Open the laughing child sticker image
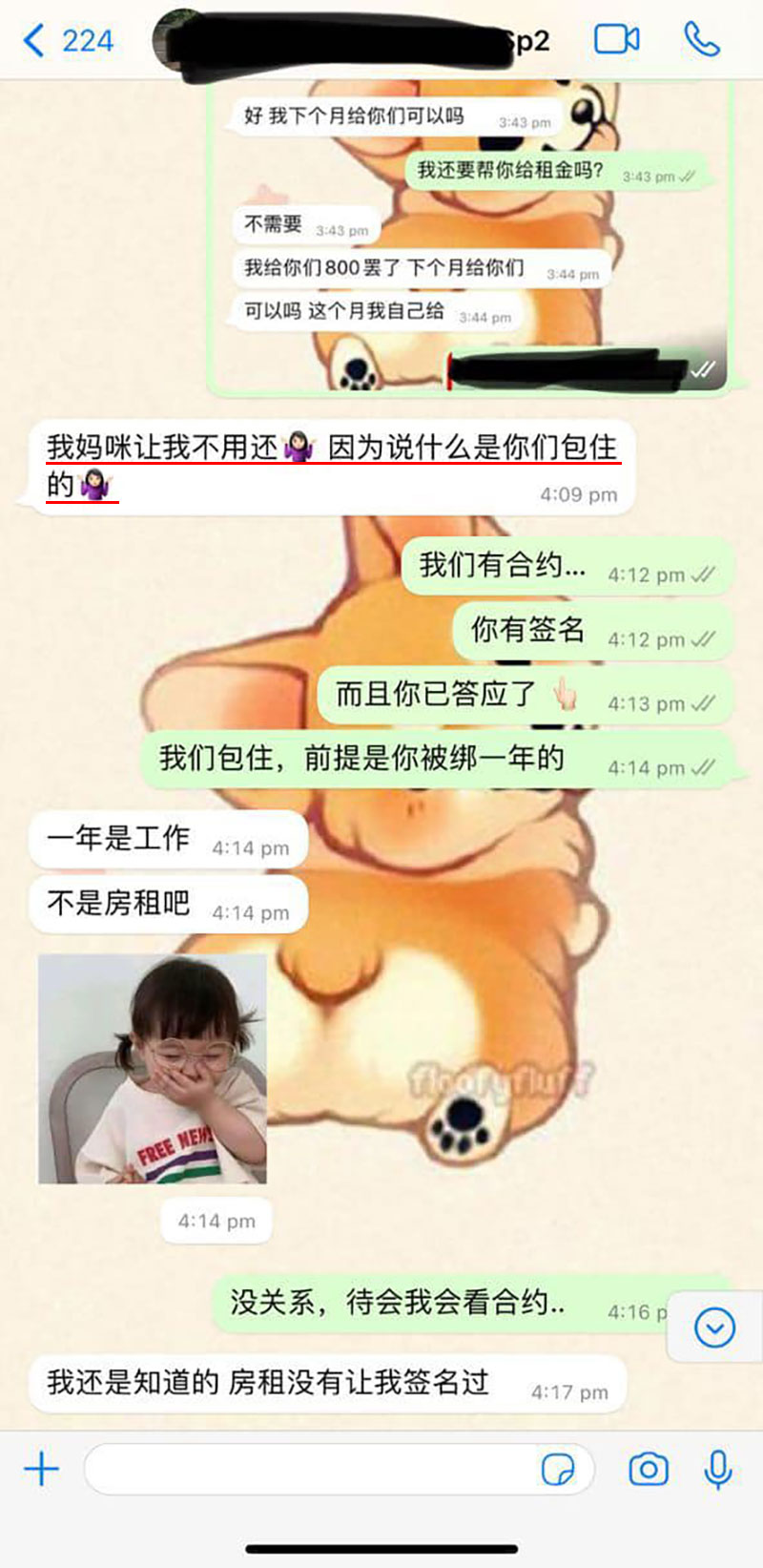The height and width of the screenshot is (1568, 763). pyautogui.click(x=153, y=1069)
